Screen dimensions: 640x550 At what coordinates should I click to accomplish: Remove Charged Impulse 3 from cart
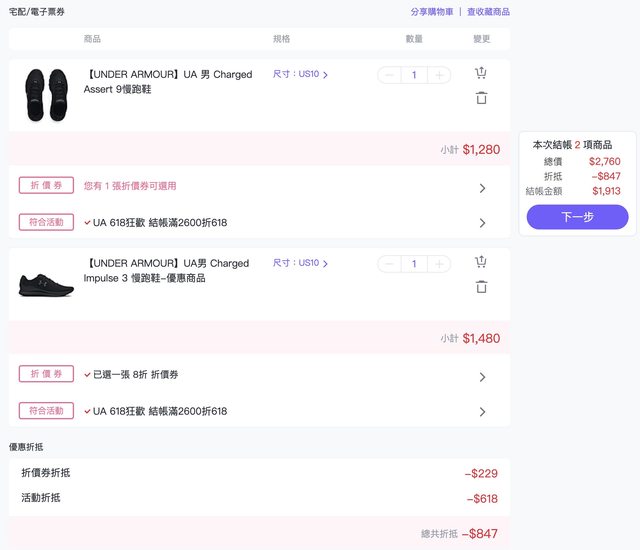(x=481, y=287)
